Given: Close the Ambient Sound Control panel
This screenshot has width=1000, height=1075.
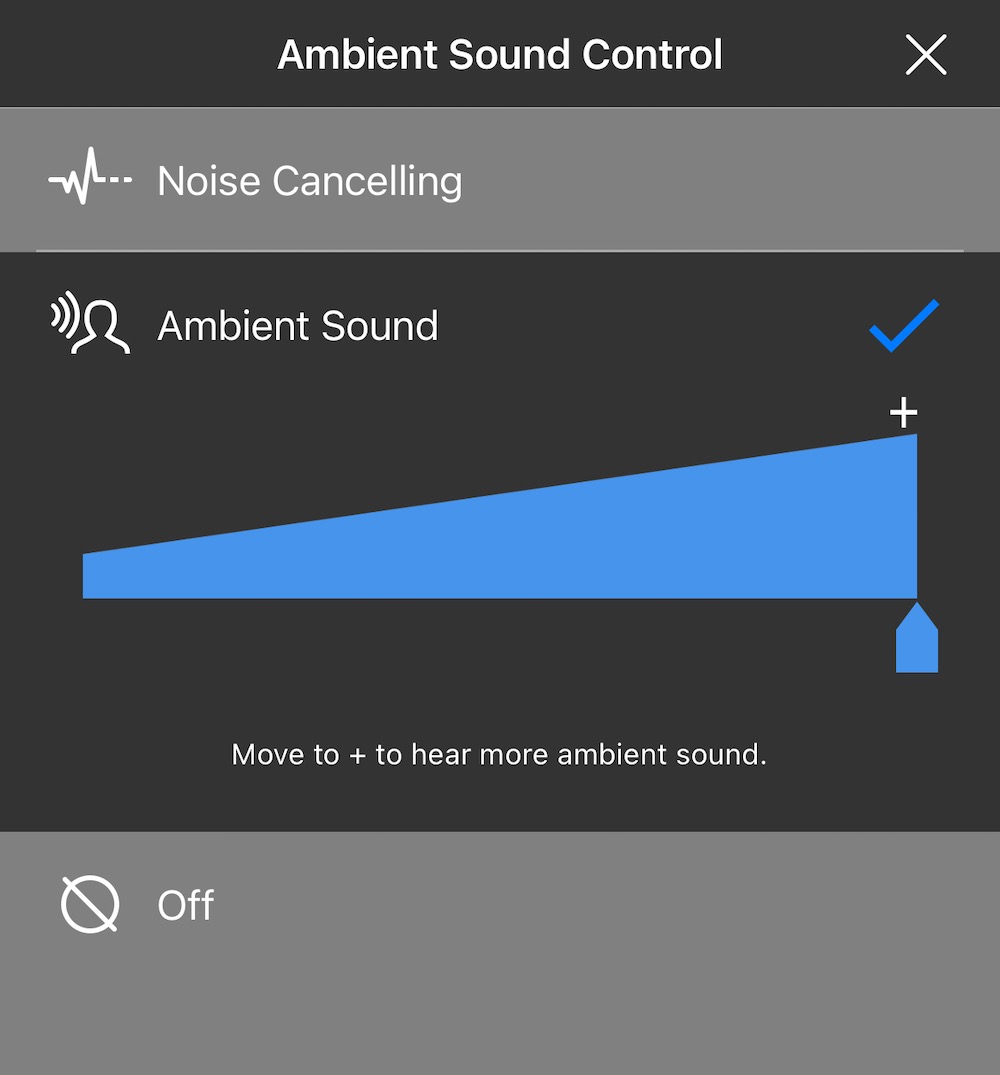Looking at the screenshot, I should tap(925, 55).
